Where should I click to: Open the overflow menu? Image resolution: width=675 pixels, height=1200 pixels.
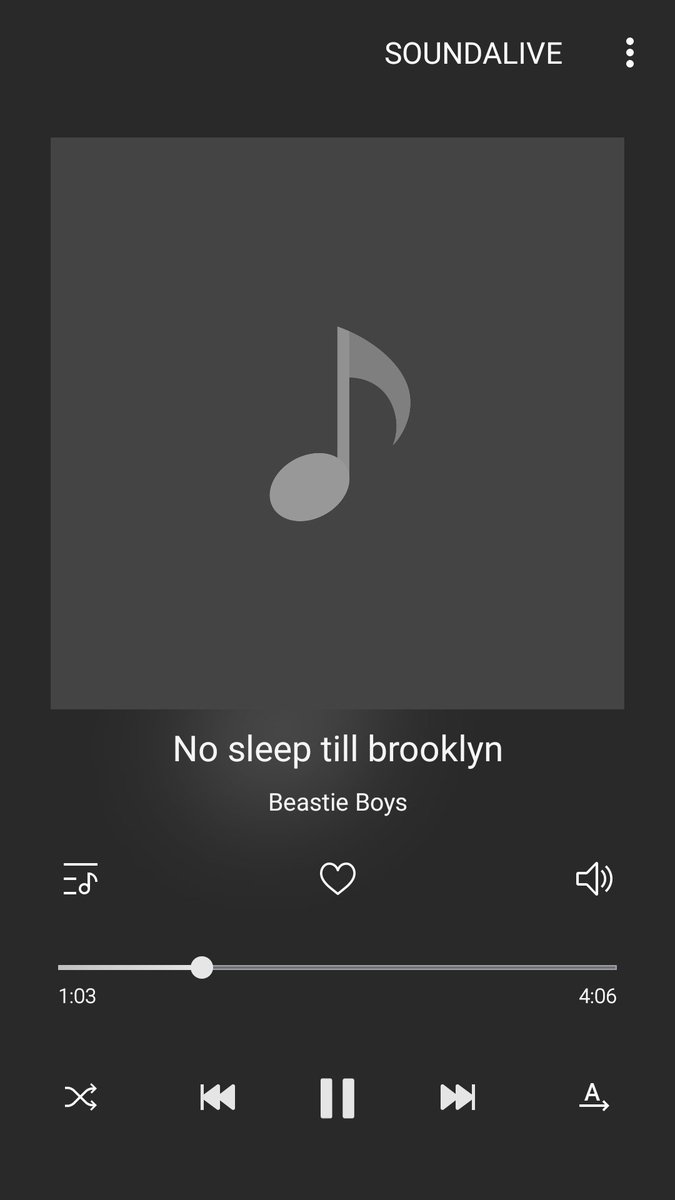pyautogui.click(x=629, y=53)
